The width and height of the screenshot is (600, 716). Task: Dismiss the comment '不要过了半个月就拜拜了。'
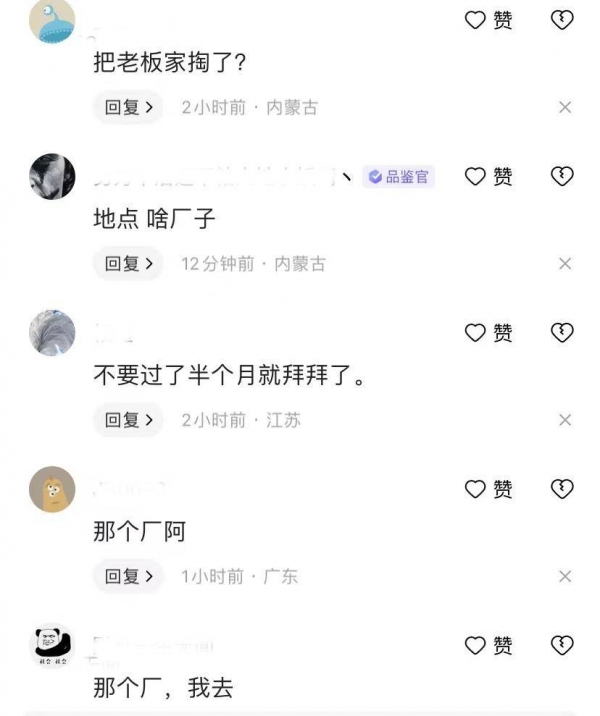565,420
